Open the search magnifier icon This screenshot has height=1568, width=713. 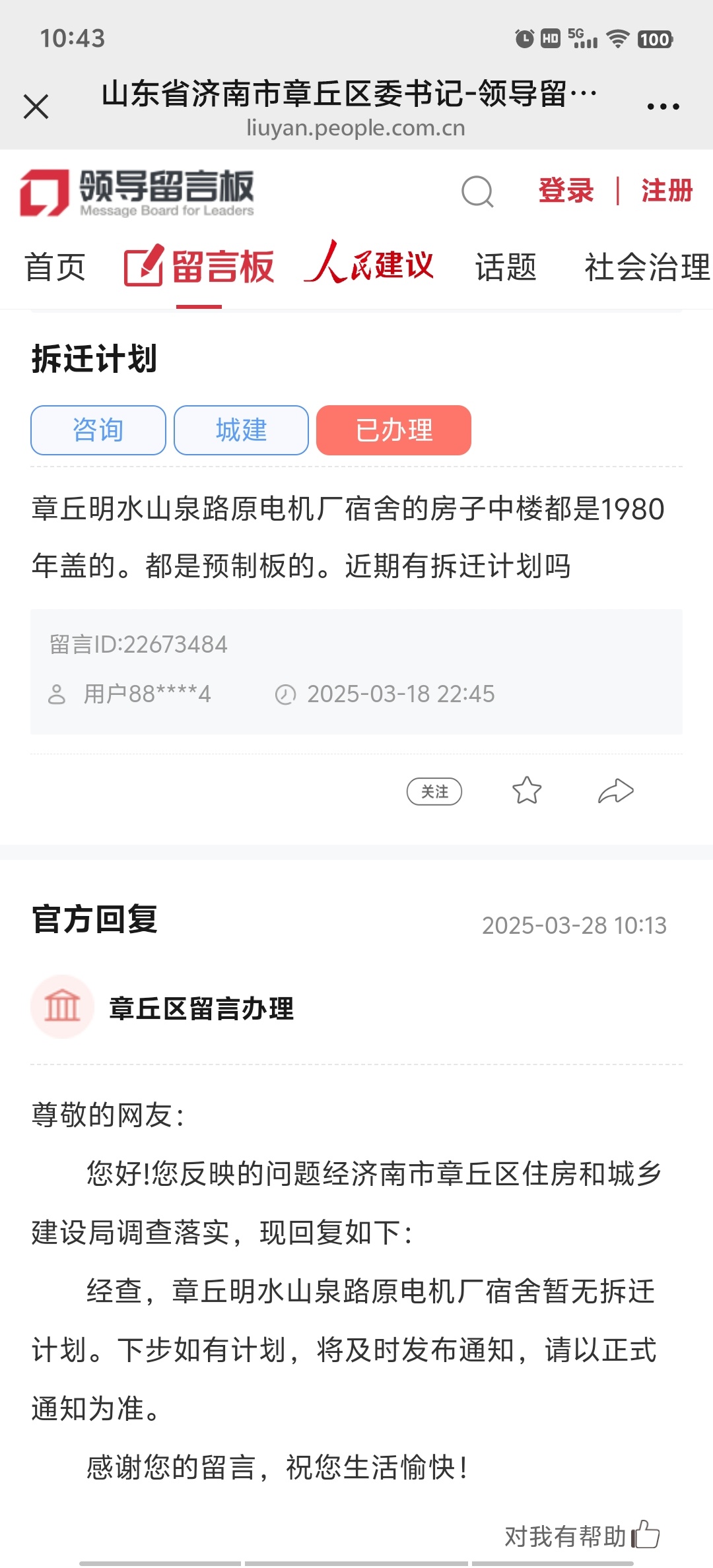click(477, 192)
